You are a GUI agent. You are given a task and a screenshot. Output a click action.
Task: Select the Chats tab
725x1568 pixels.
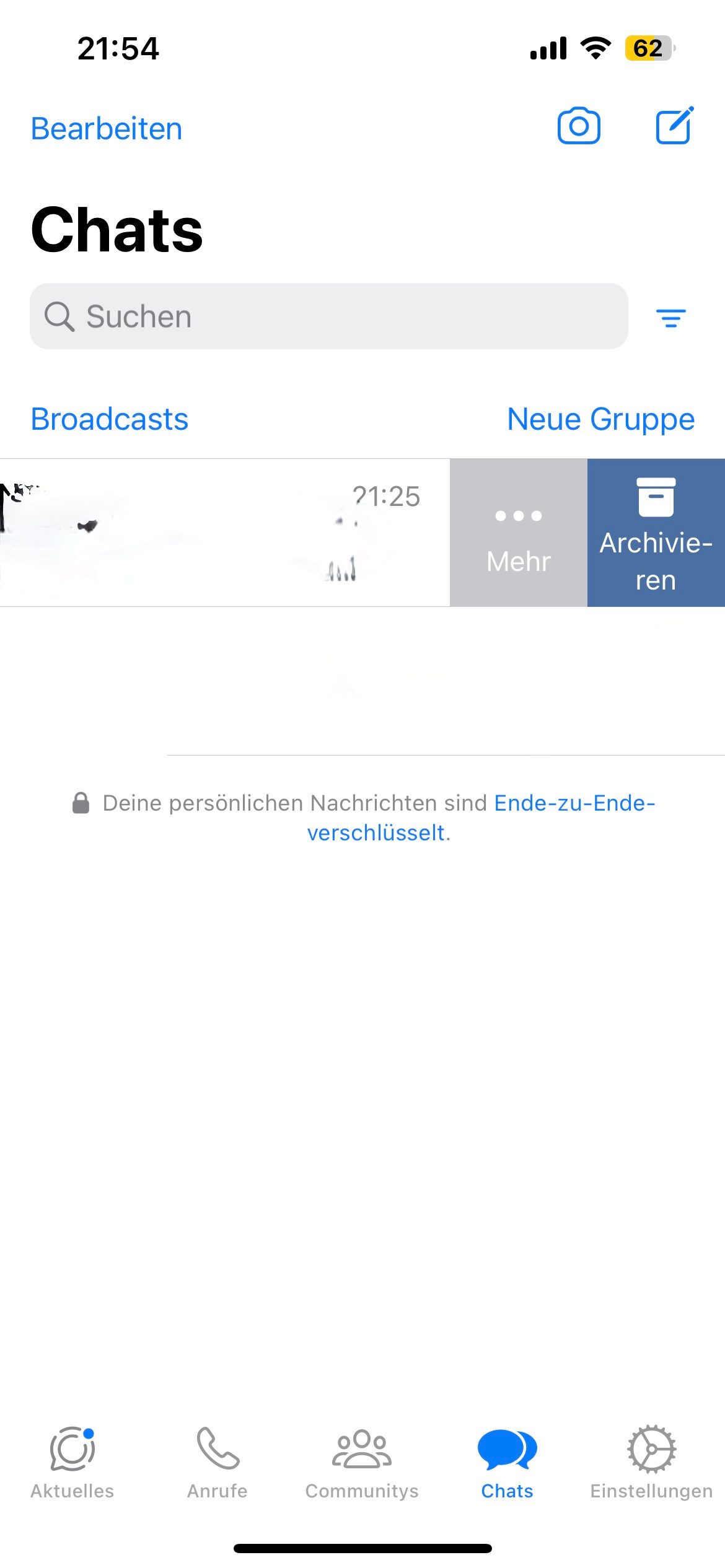pyautogui.click(x=507, y=1463)
